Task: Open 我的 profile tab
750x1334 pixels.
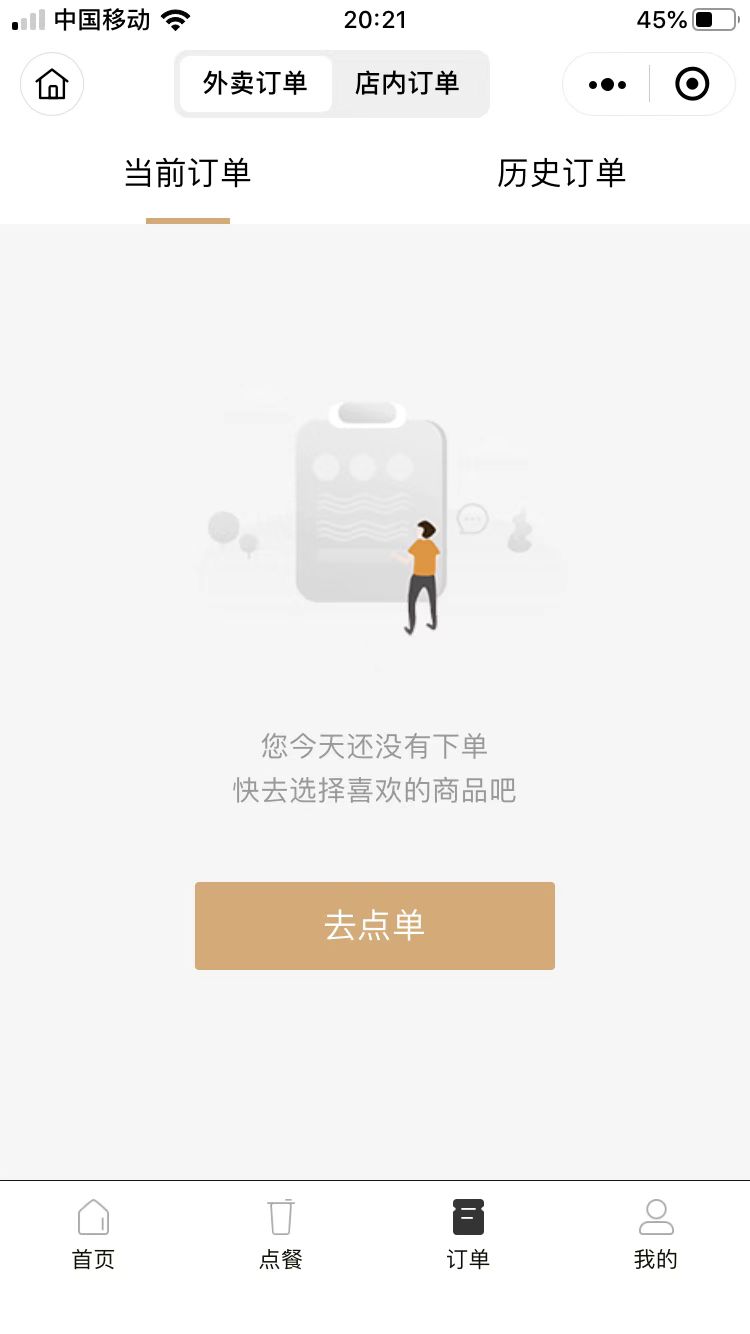Action: (x=656, y=1235)
